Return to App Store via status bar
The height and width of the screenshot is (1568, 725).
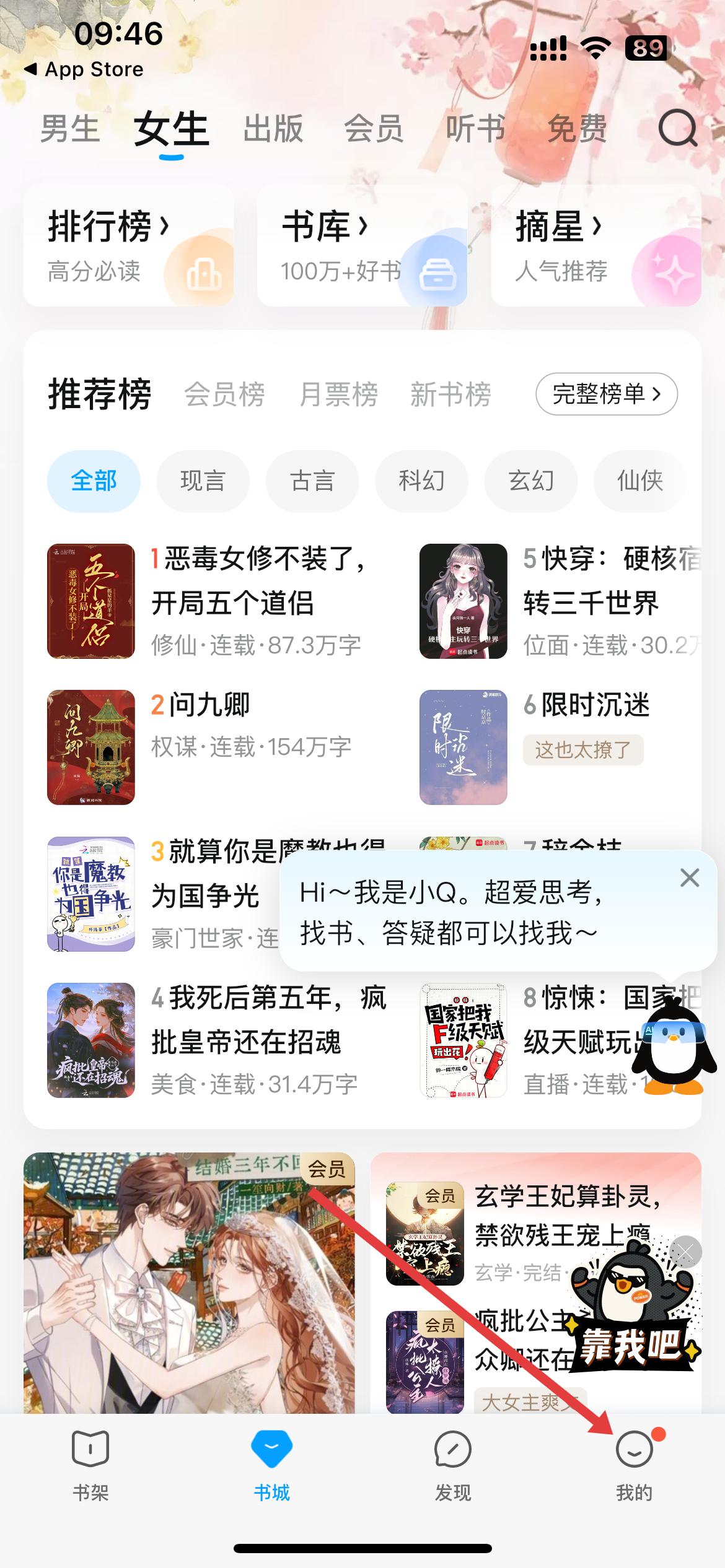click(84, 69)
